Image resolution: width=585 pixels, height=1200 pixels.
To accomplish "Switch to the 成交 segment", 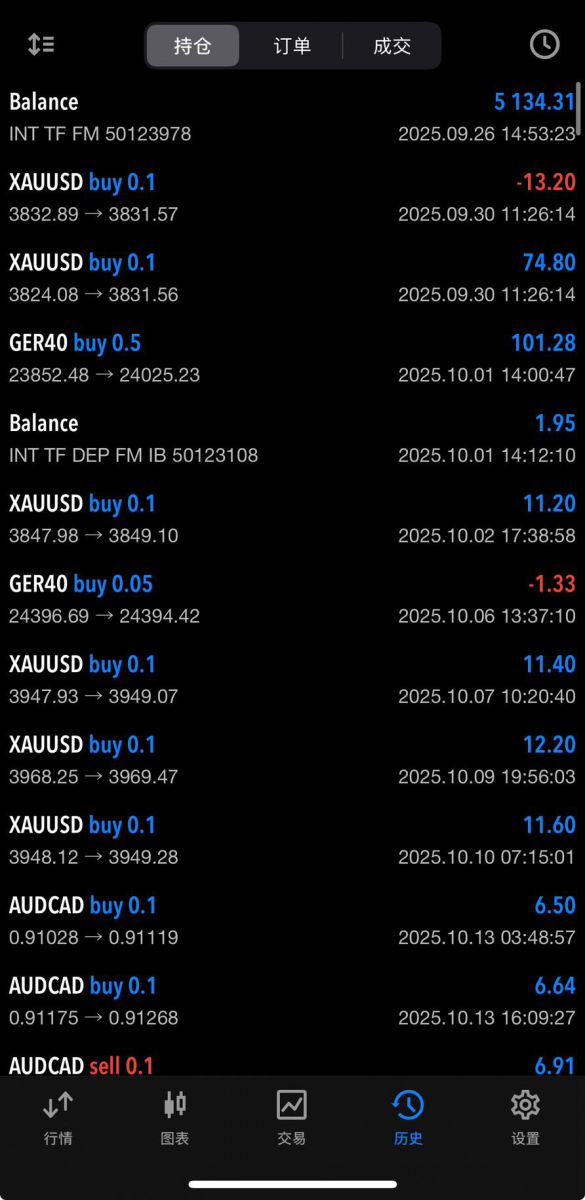I will coord(392,46).
